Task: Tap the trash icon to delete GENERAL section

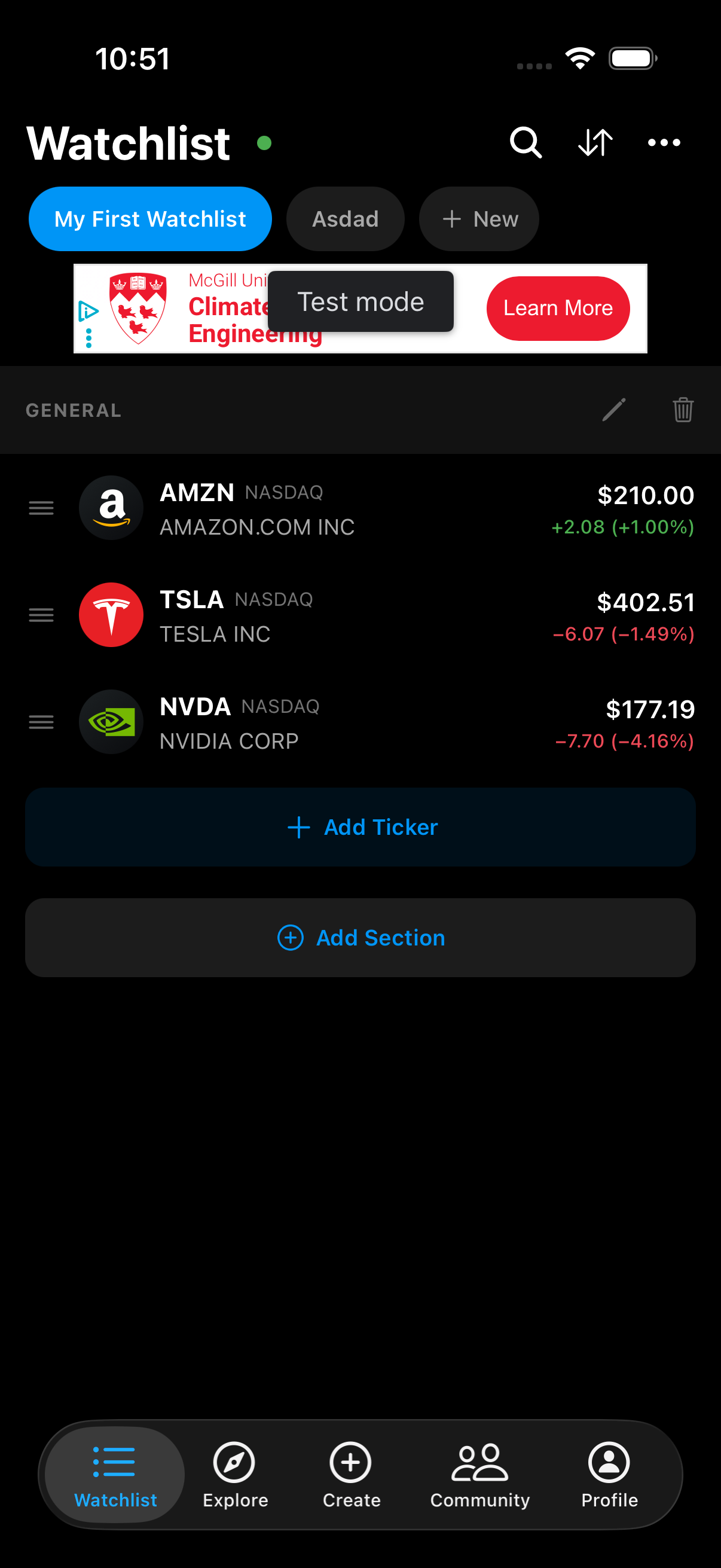Action: point(682,410)
